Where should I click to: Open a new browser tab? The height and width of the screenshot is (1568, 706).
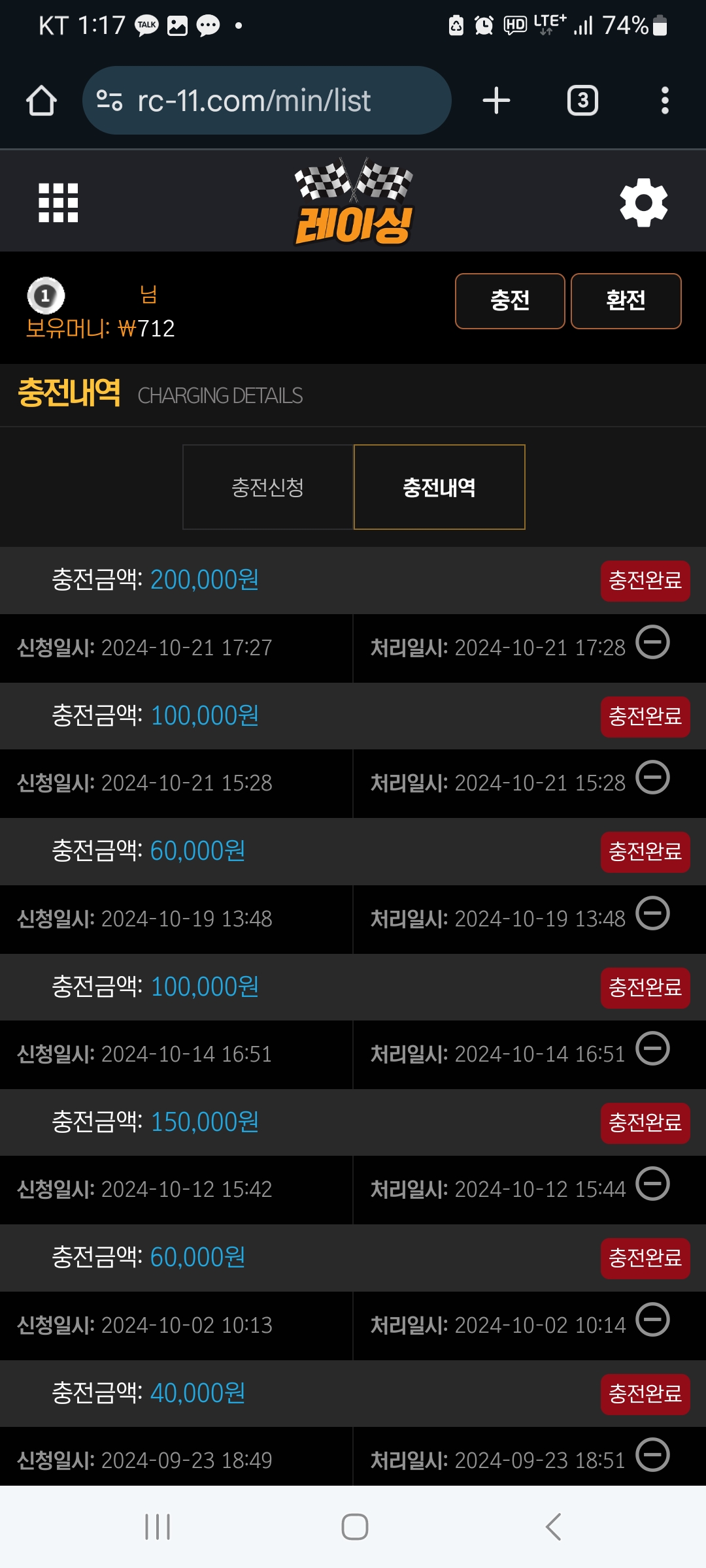(496, 101)
